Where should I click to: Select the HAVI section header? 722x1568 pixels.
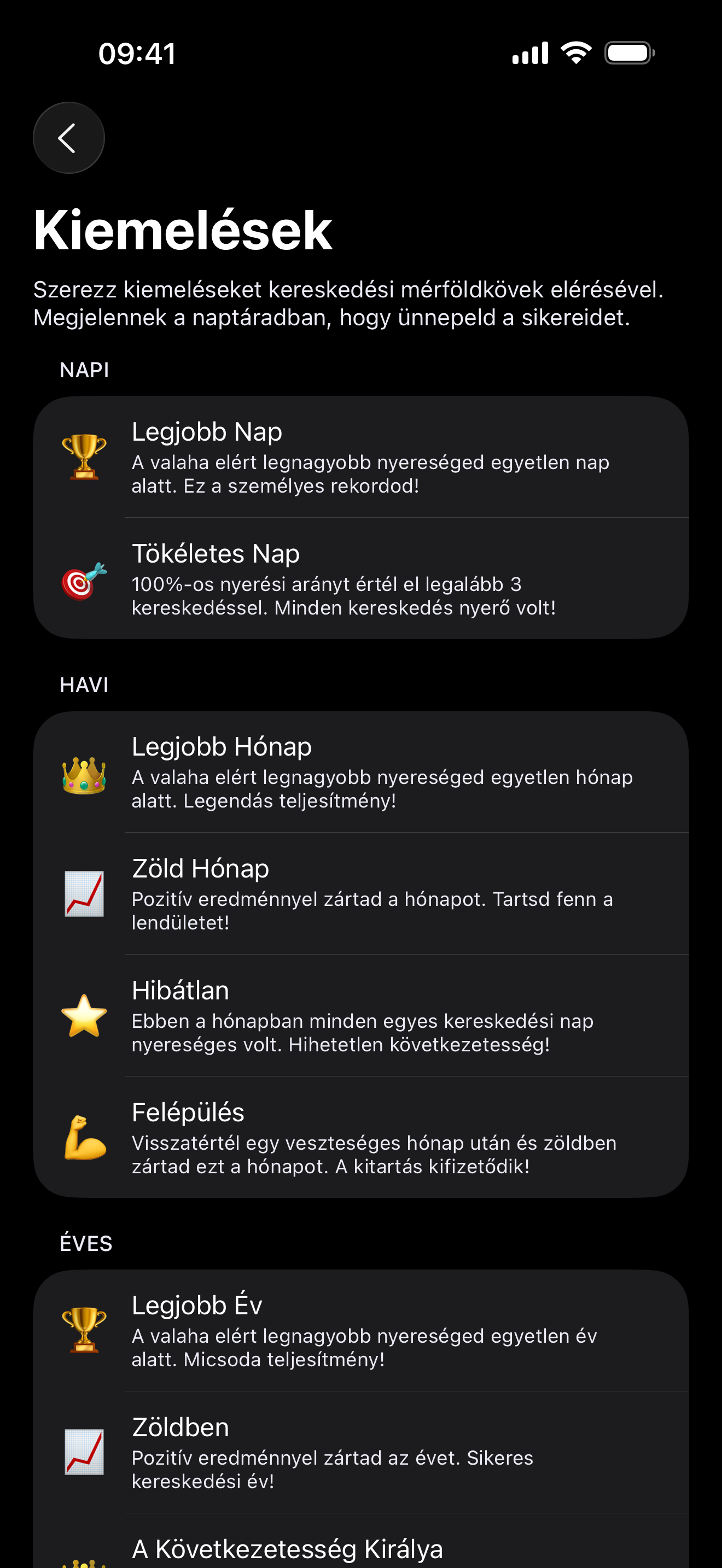pyautogui.click(x=84, y=684)
